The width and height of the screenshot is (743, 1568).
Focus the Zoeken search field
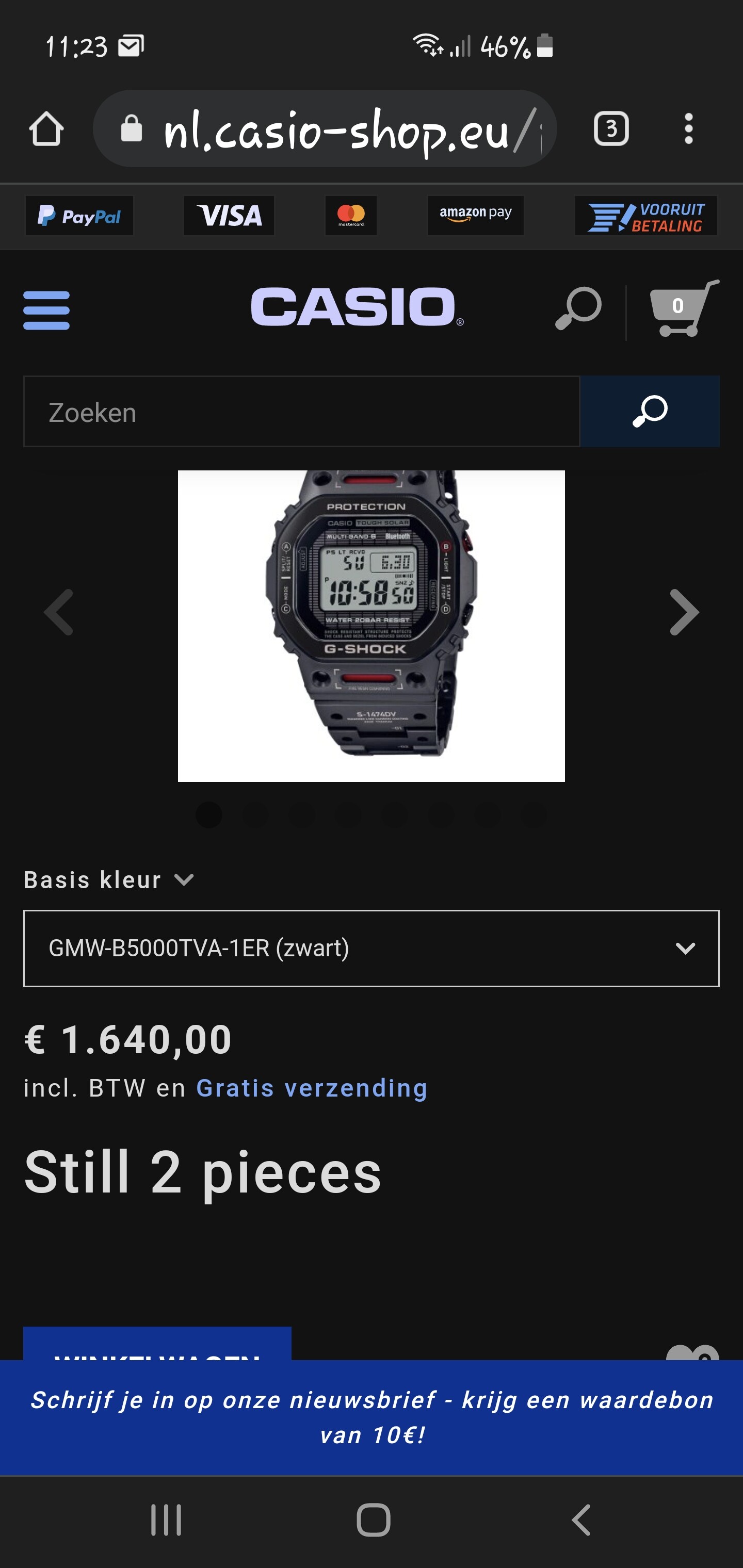coord(301,412)
